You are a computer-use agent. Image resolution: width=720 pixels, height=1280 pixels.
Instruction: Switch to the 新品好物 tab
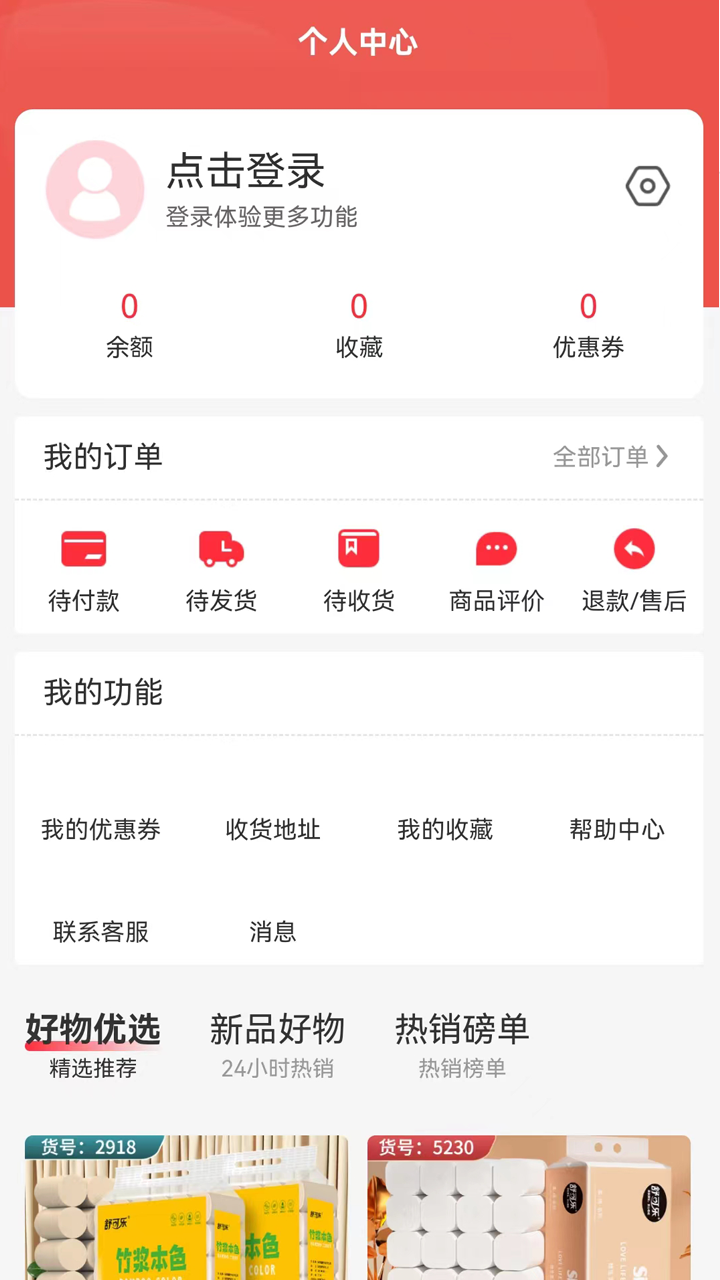point(276,1030)
